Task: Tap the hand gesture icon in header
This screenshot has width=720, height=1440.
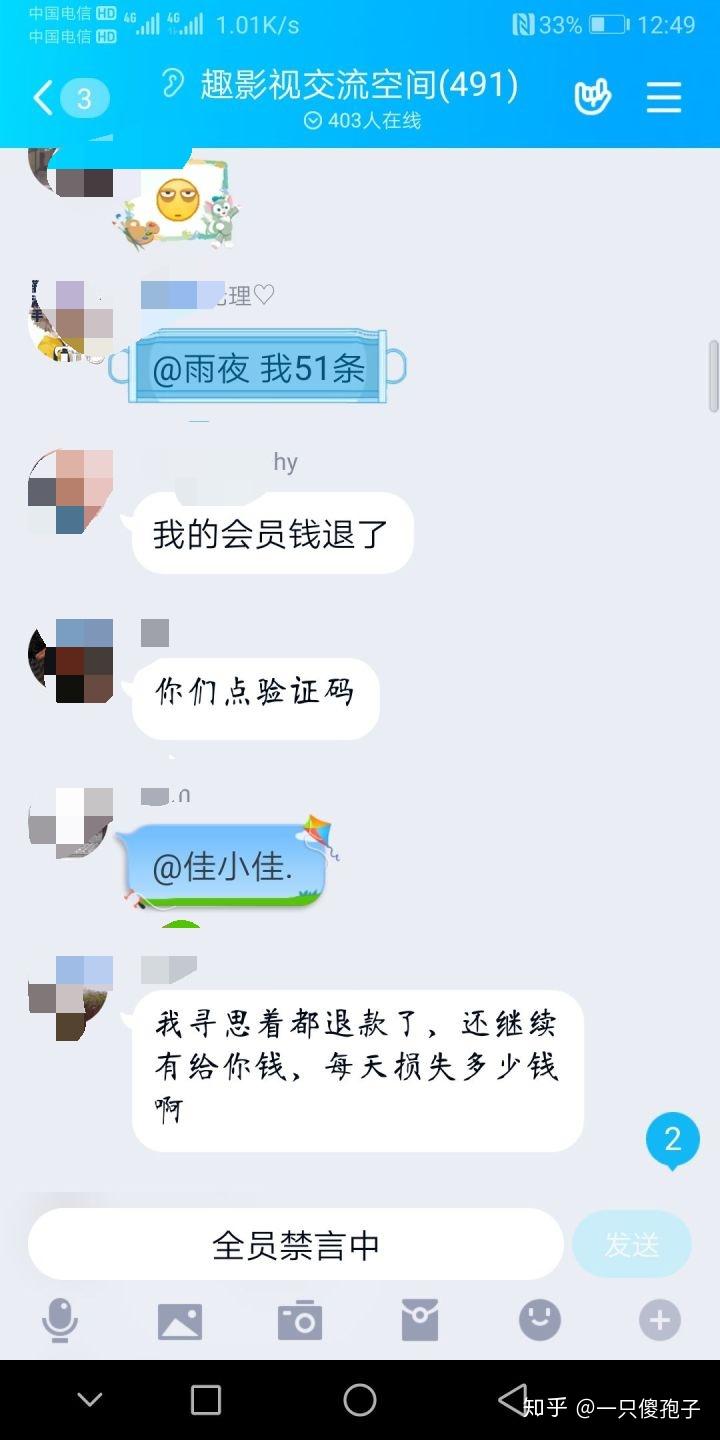Action: coord(592,97)
